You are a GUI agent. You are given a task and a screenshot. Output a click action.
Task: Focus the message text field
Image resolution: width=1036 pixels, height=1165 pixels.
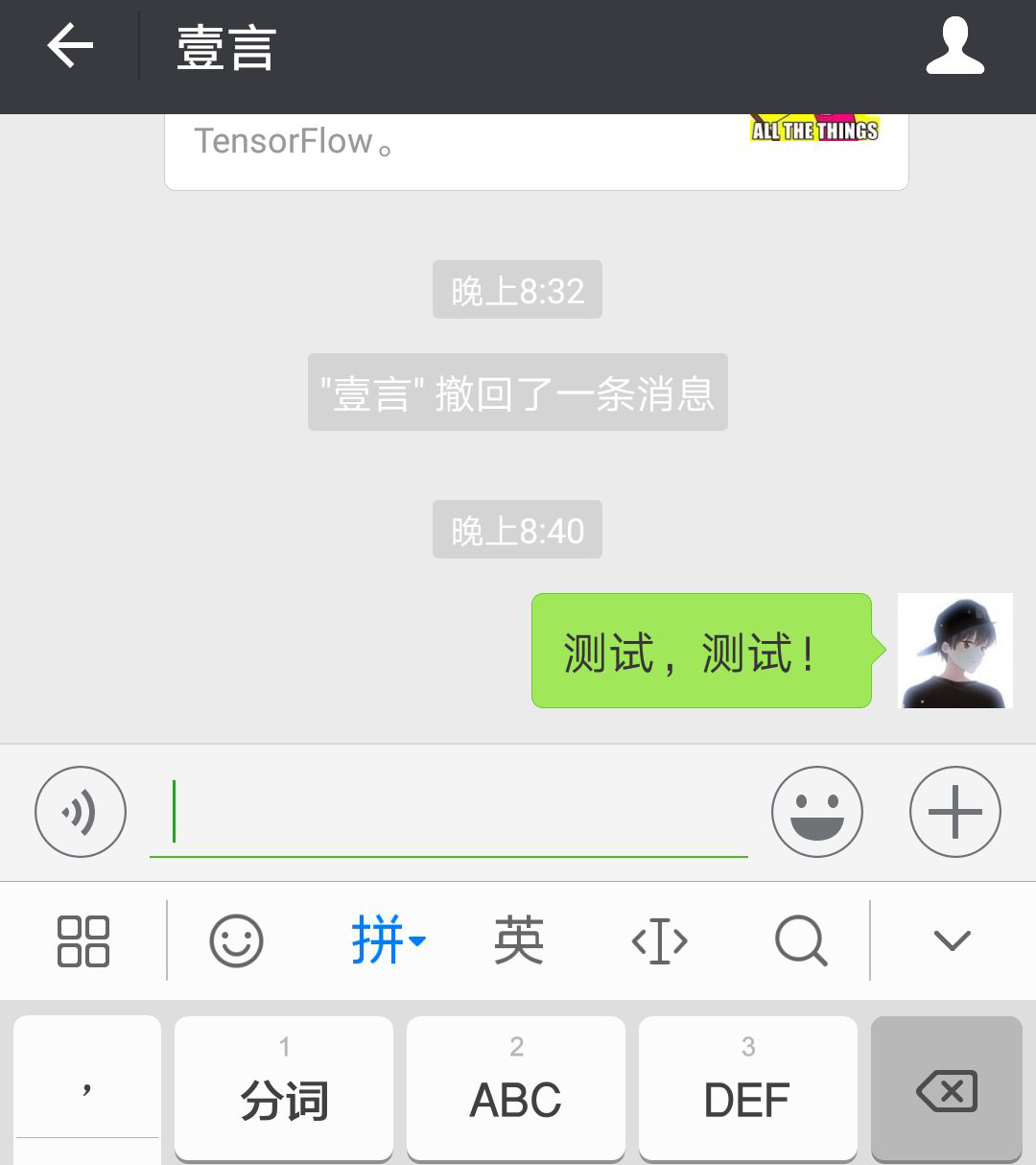pyautogui.click(x=448, y=812)
